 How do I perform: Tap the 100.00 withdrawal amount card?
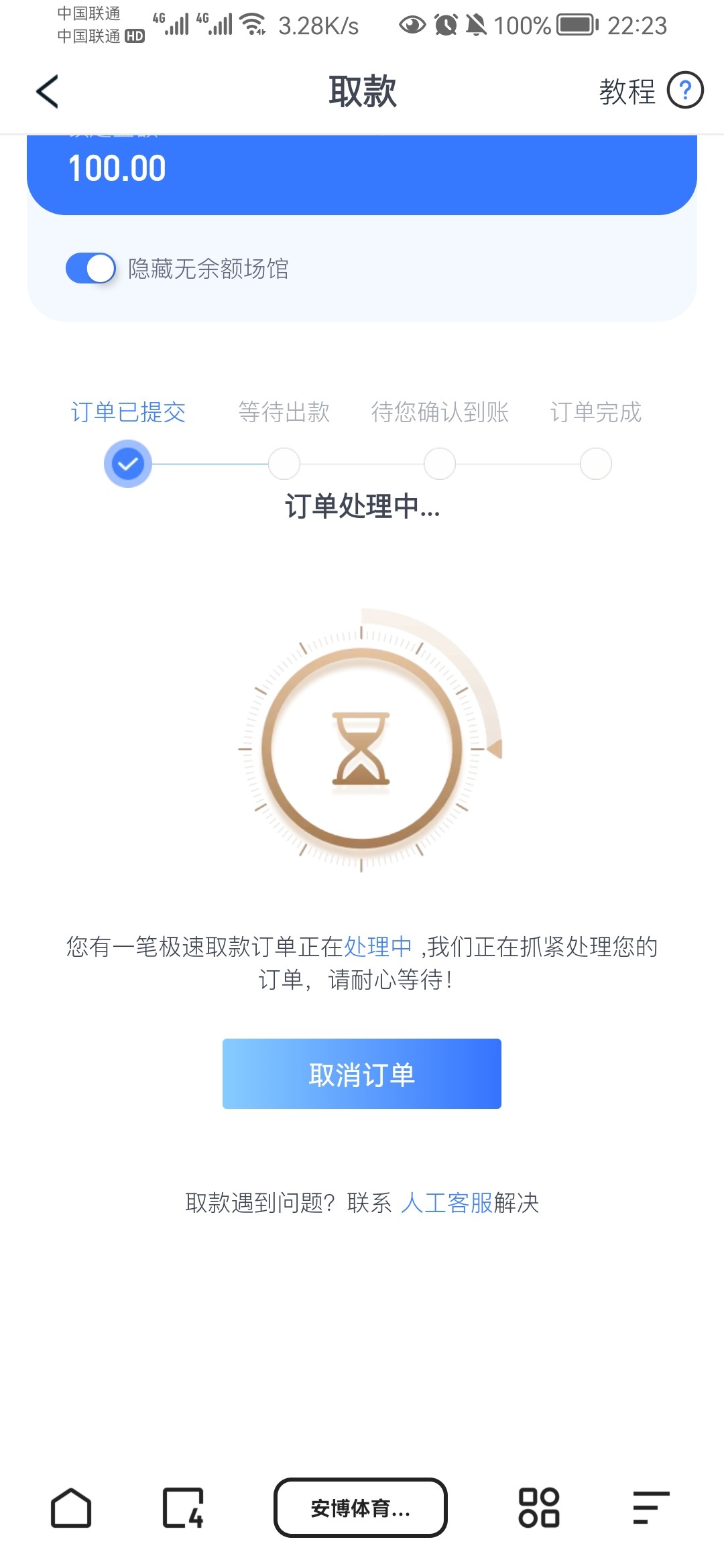point(362,168)
